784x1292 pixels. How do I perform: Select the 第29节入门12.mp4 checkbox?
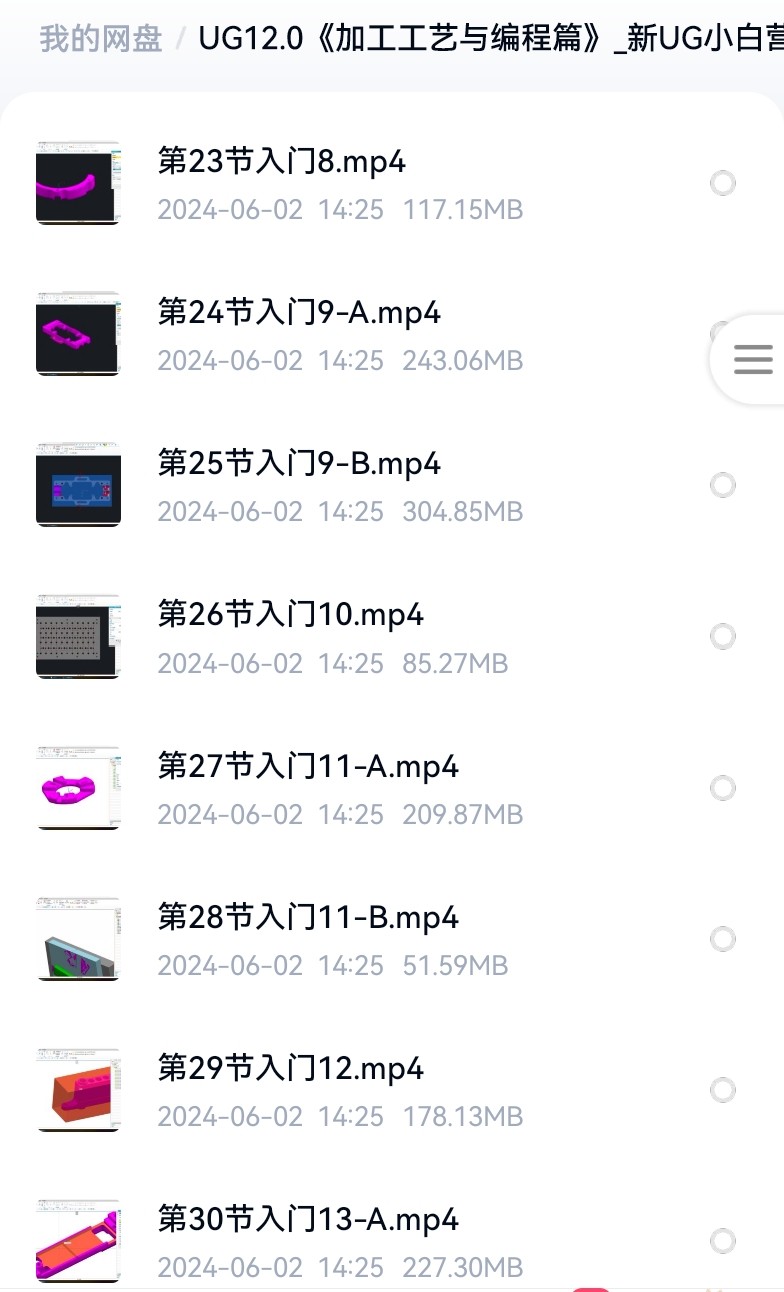pyautogui.click(x=722, y=1090)
